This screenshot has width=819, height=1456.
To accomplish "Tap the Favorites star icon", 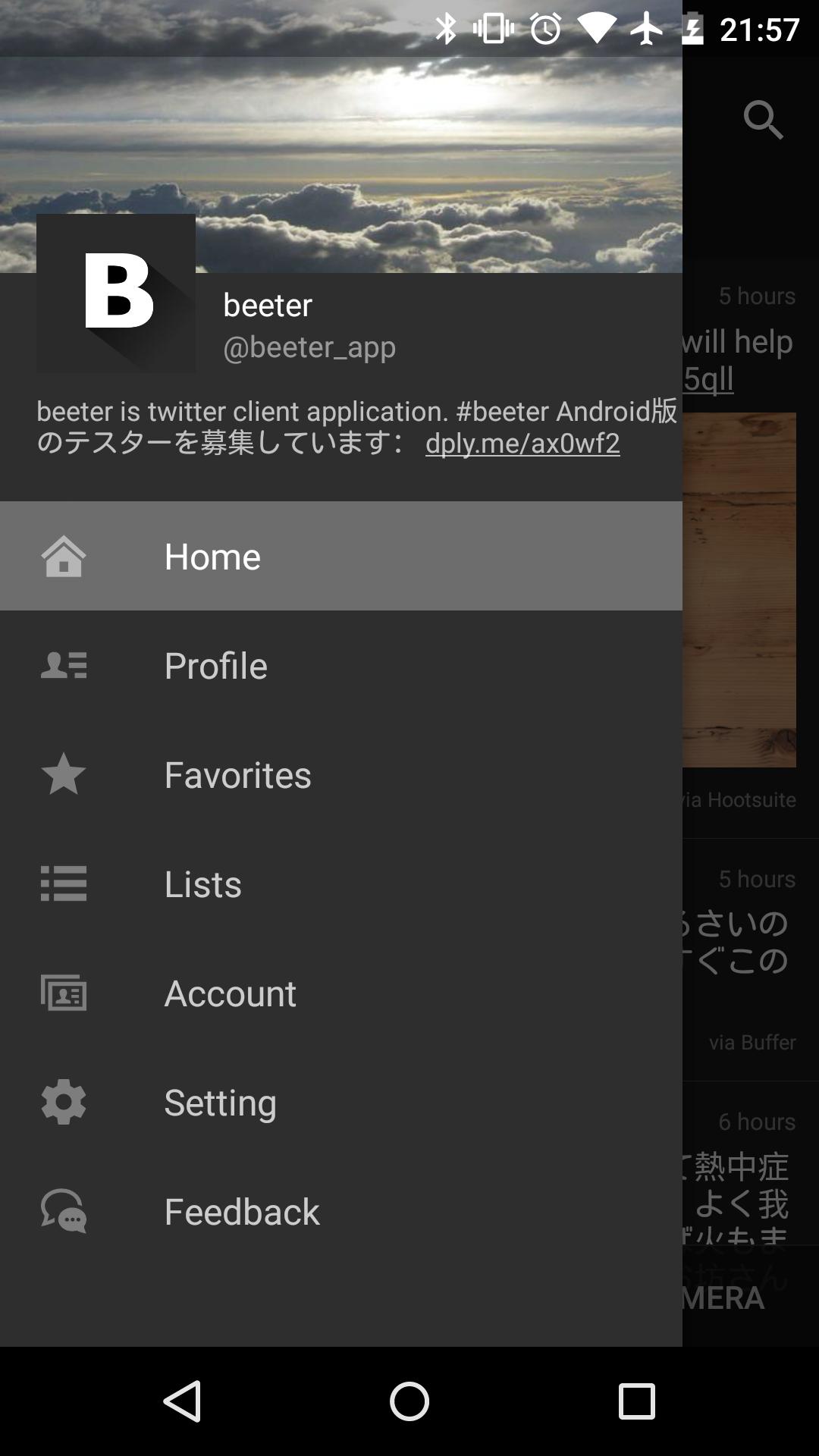I will [64, 774].
